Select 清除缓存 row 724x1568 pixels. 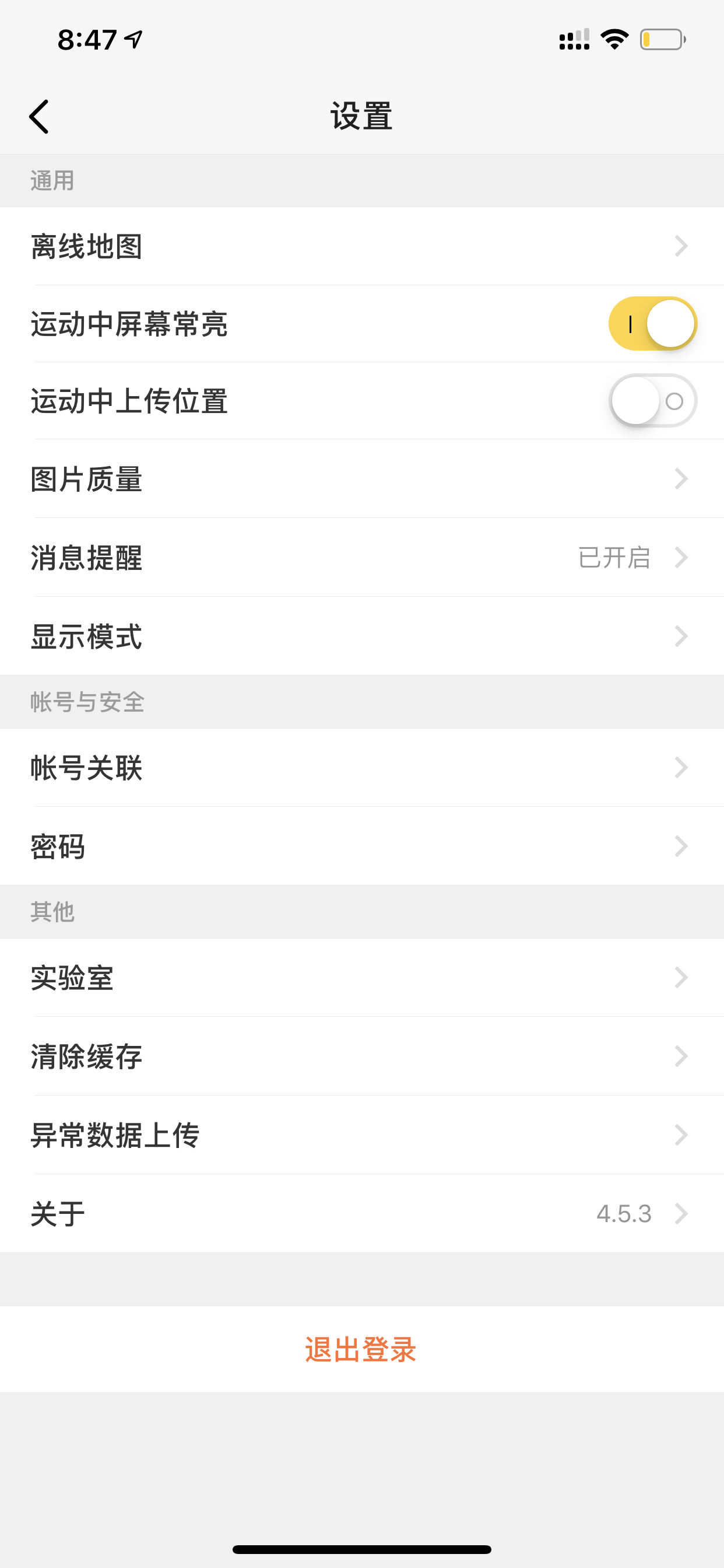(362, 1056)
